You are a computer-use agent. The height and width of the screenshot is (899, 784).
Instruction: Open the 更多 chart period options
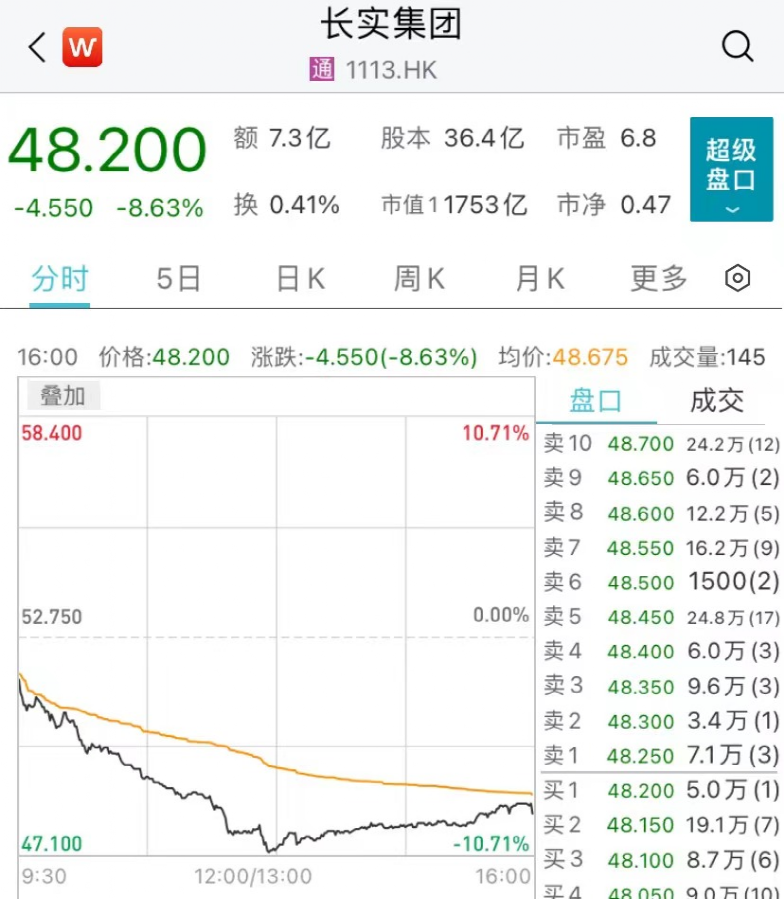tap(659, 279)
